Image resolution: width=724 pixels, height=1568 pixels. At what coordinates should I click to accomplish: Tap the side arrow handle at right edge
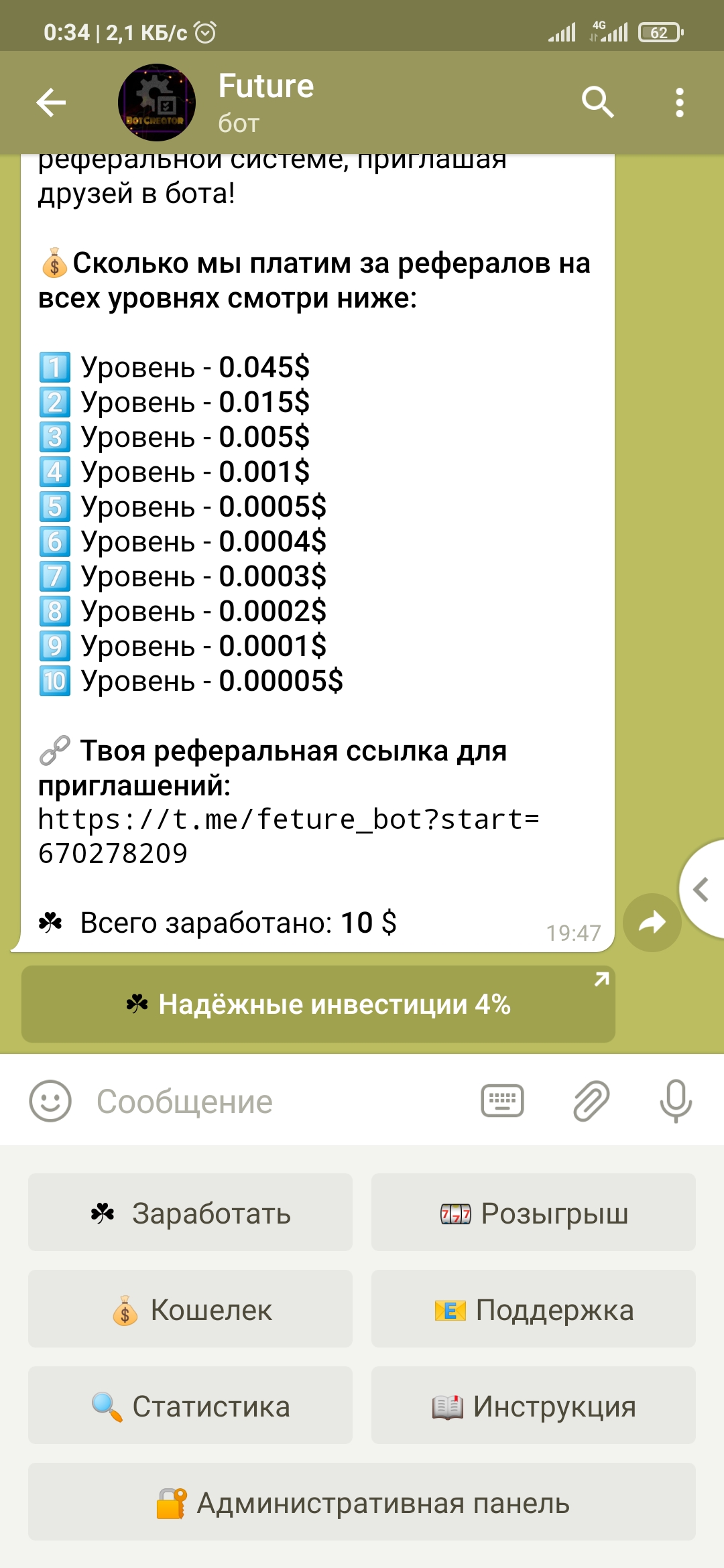(701, 889)
